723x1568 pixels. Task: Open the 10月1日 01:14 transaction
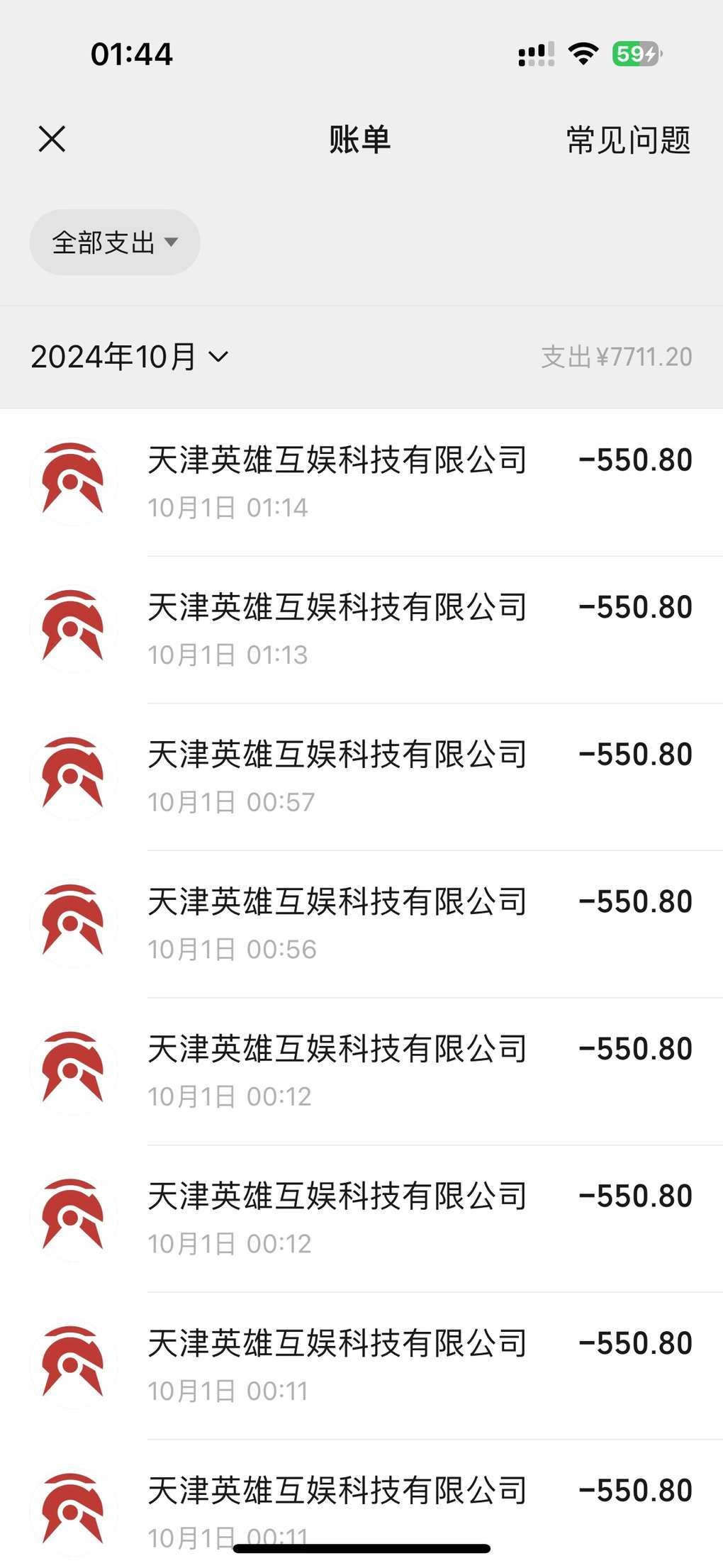[361, 483]
